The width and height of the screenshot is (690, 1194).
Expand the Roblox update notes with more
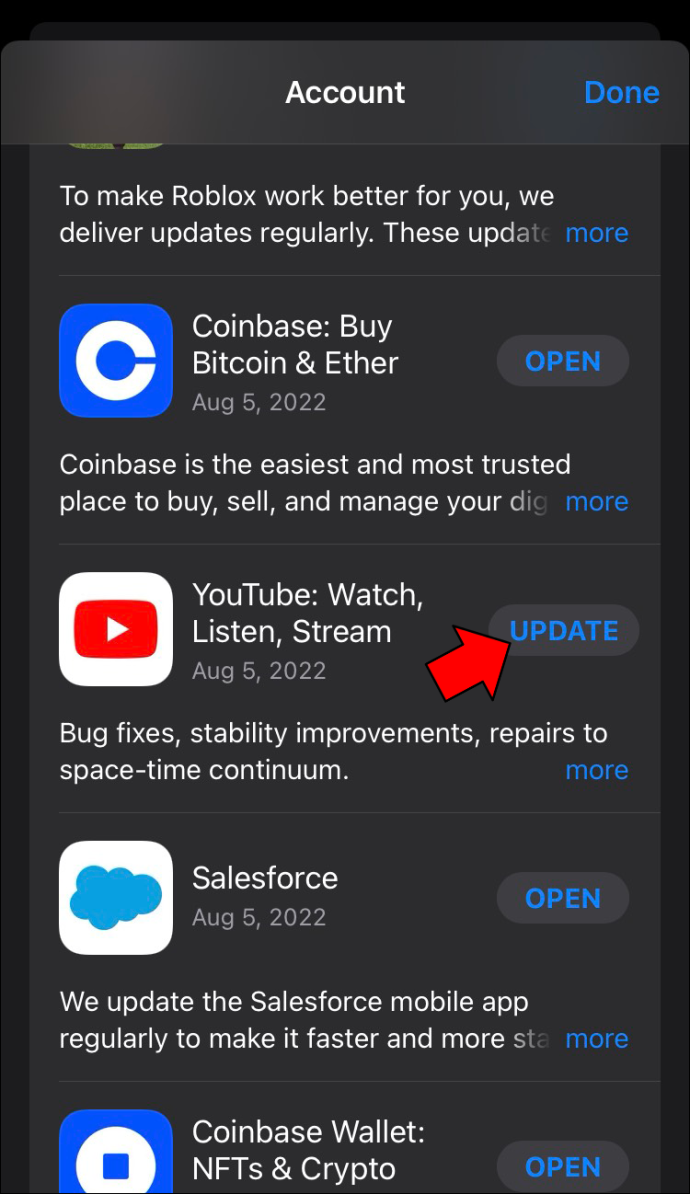point(596,233)
